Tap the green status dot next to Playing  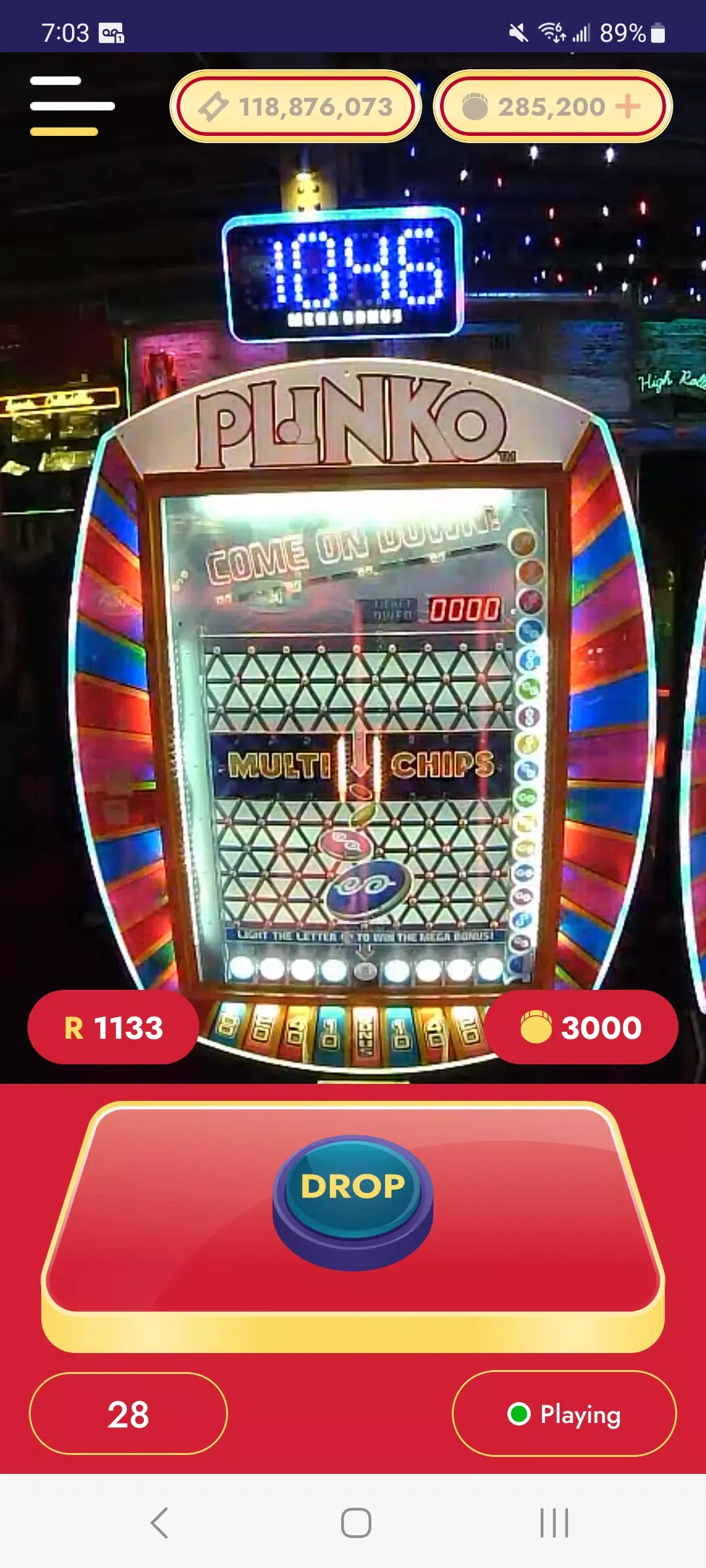[518, 1414]
